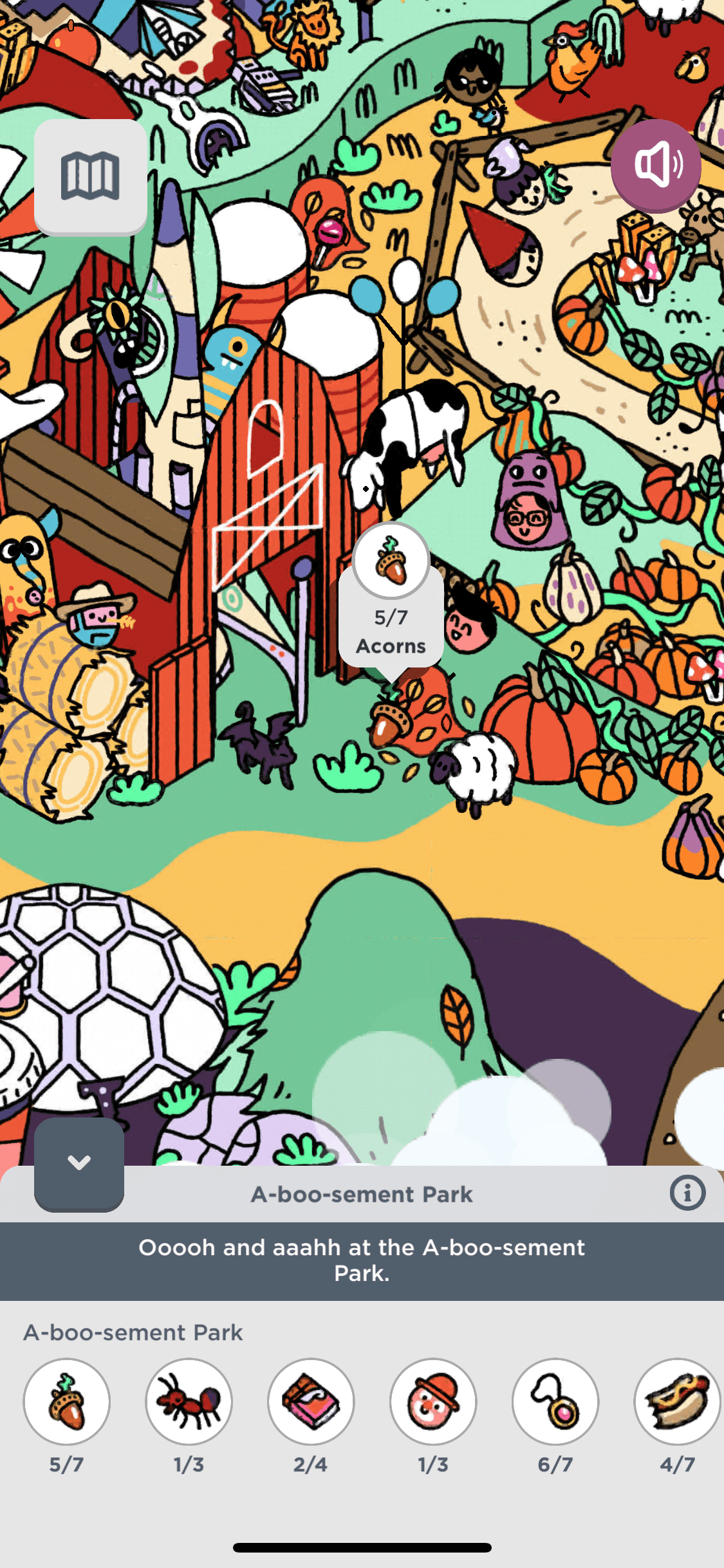Viewport: 724px width, 1568px height.
Task: Open the map view
Action: click(90, 176)
